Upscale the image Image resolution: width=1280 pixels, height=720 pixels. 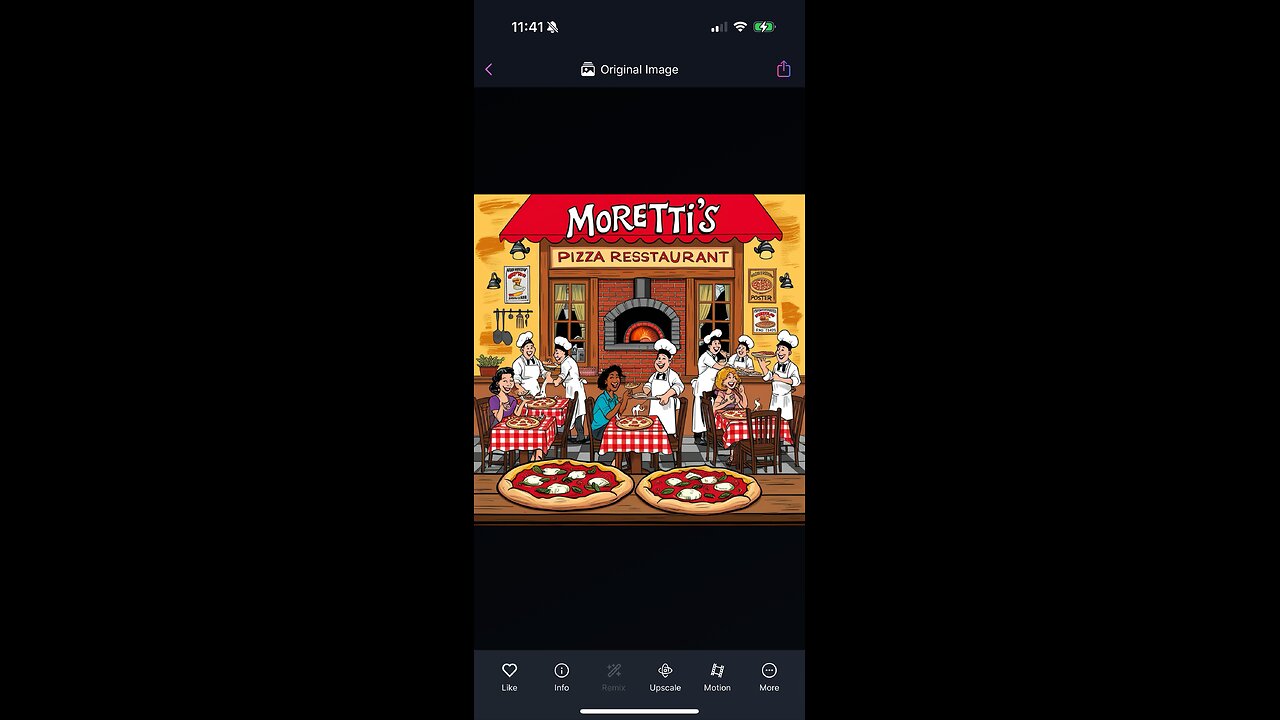[x=665, y=676]
